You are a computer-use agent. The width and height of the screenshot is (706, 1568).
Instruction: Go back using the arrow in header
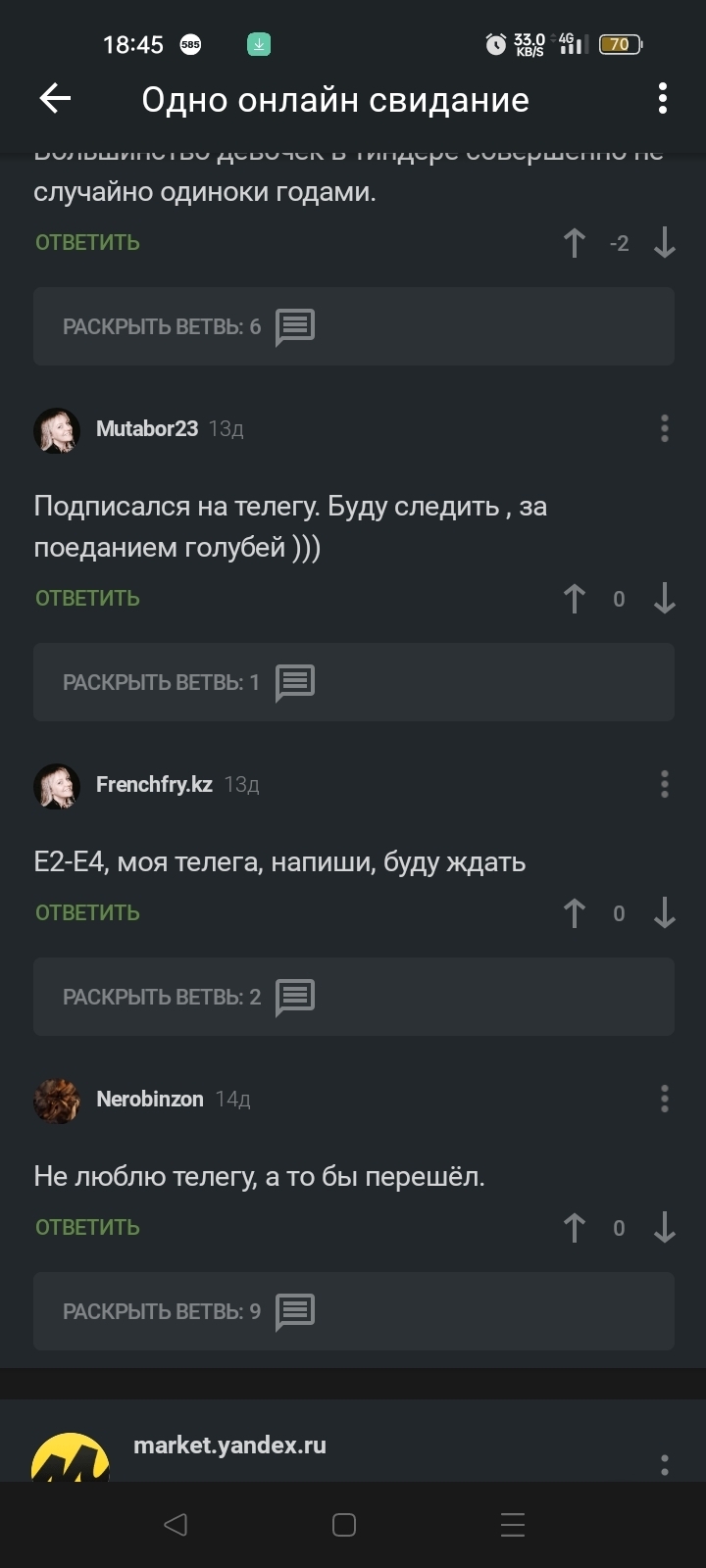55,98
